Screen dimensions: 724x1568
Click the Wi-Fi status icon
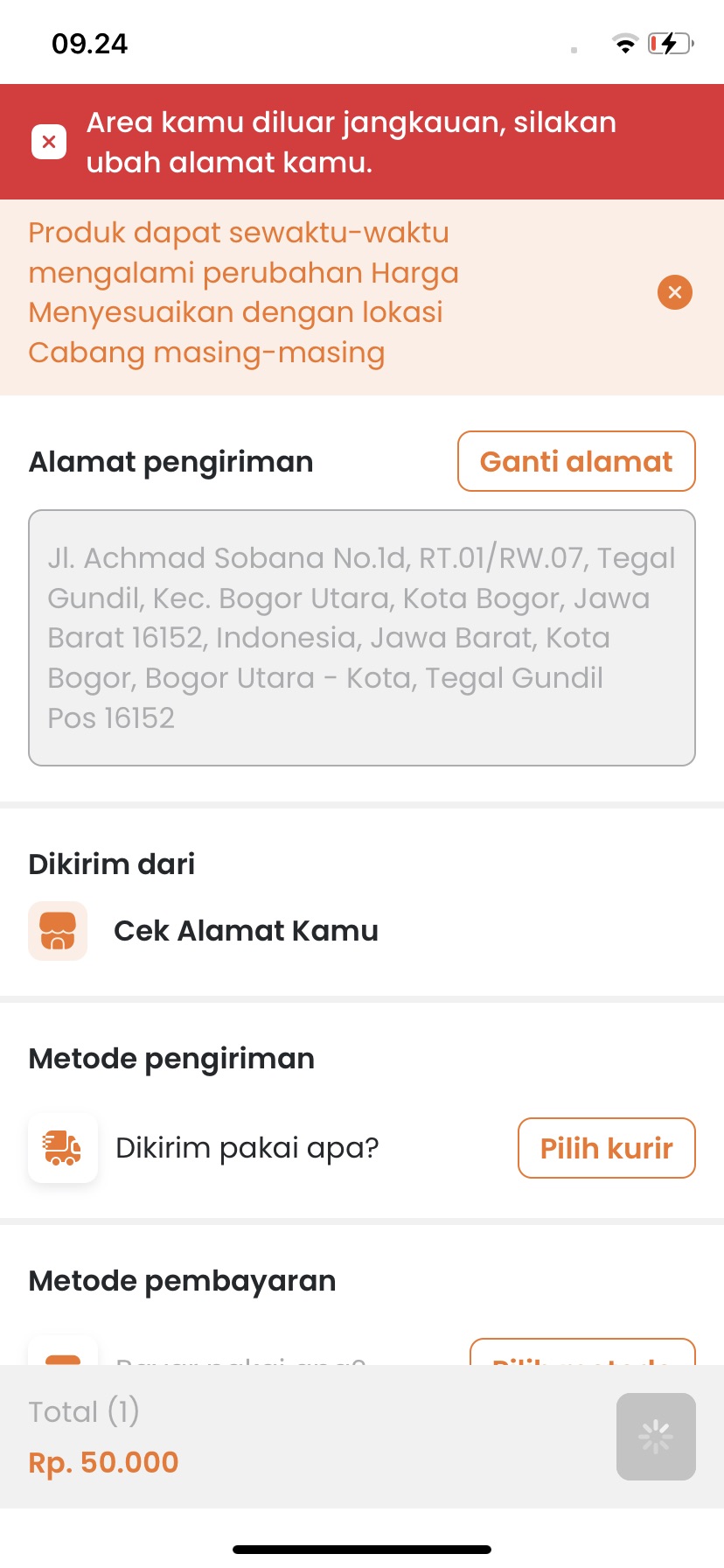624,43
